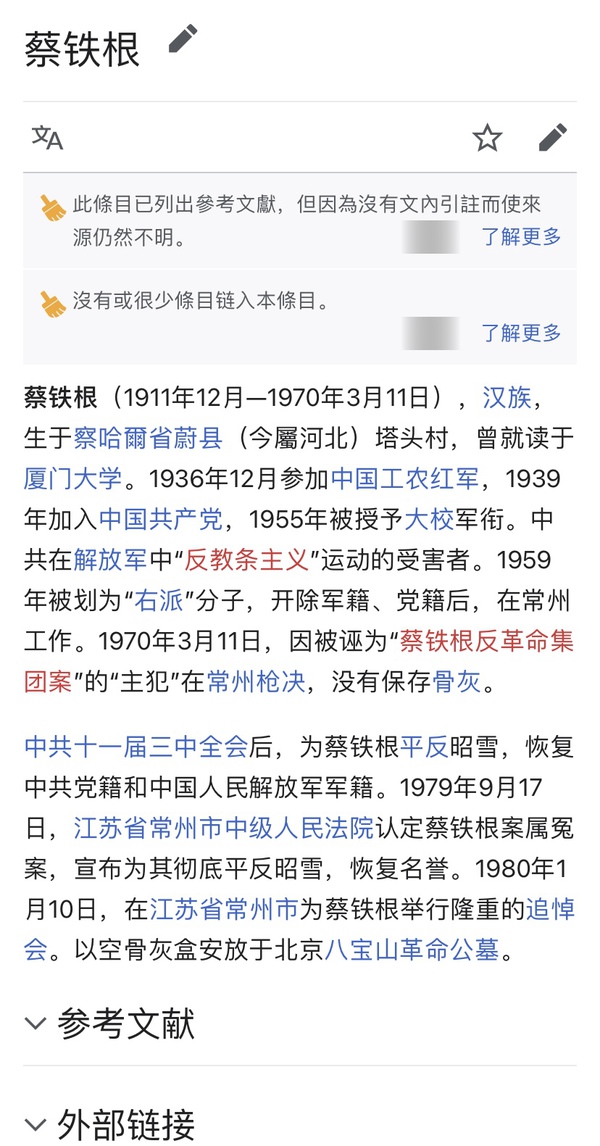Open the 中共十一届三中全会 link
The width and height of the screenshot is (600, 1146).
click(135, 745)
